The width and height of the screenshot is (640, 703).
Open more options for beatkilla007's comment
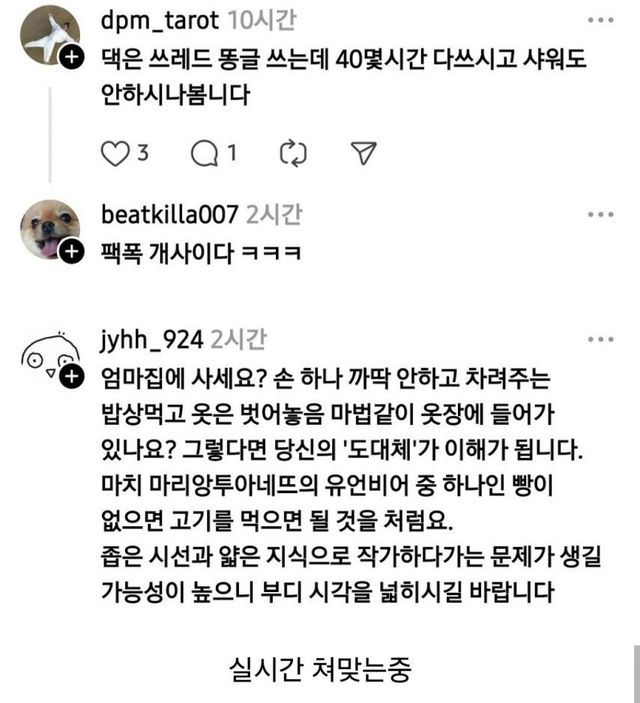point(600,214)
